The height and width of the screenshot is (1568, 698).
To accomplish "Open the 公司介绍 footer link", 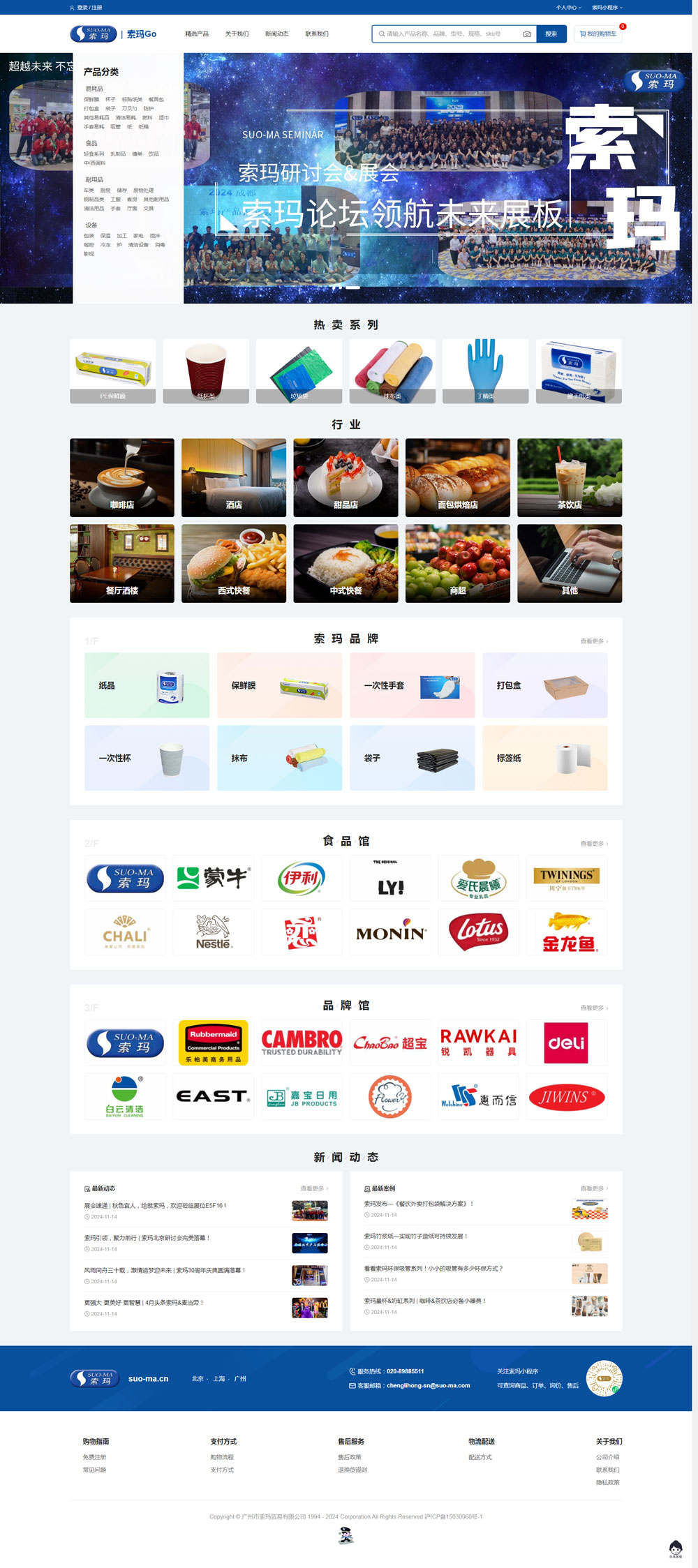I will pos(607,1457).
